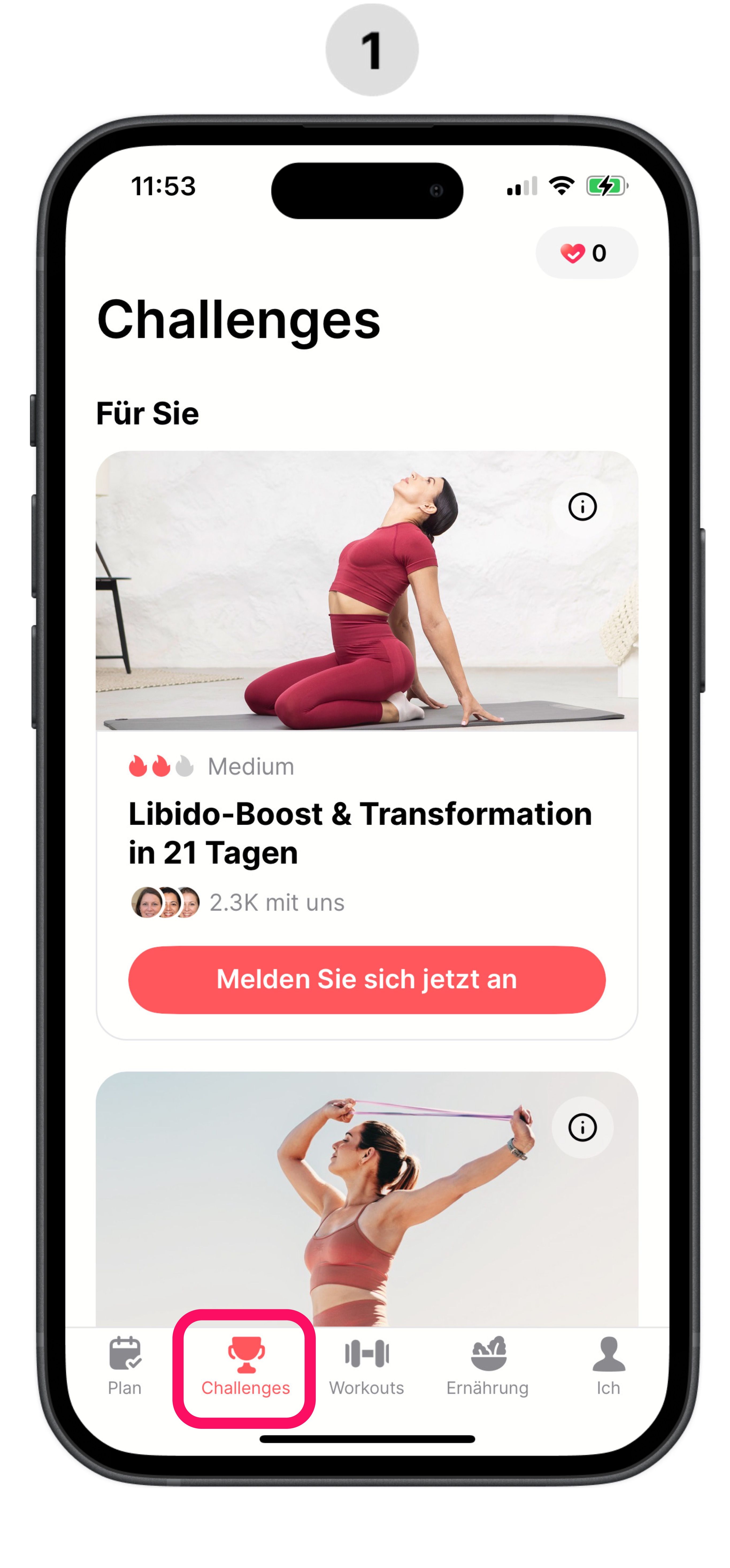This screenshot has width=730, height=1568.
Task: Switch to the Ich profile tab
Action: pos(608,1366)
